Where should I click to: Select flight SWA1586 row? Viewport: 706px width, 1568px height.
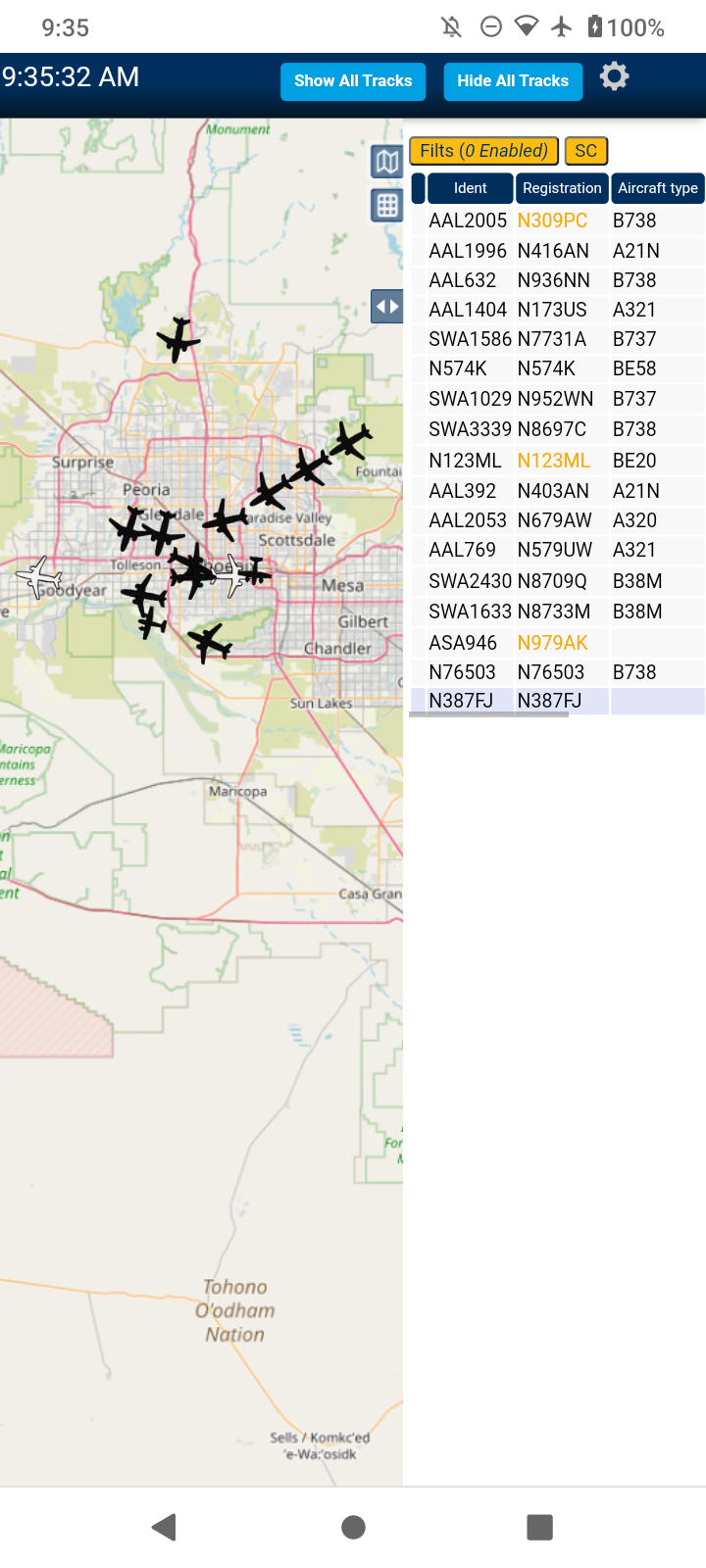[557, 339]
